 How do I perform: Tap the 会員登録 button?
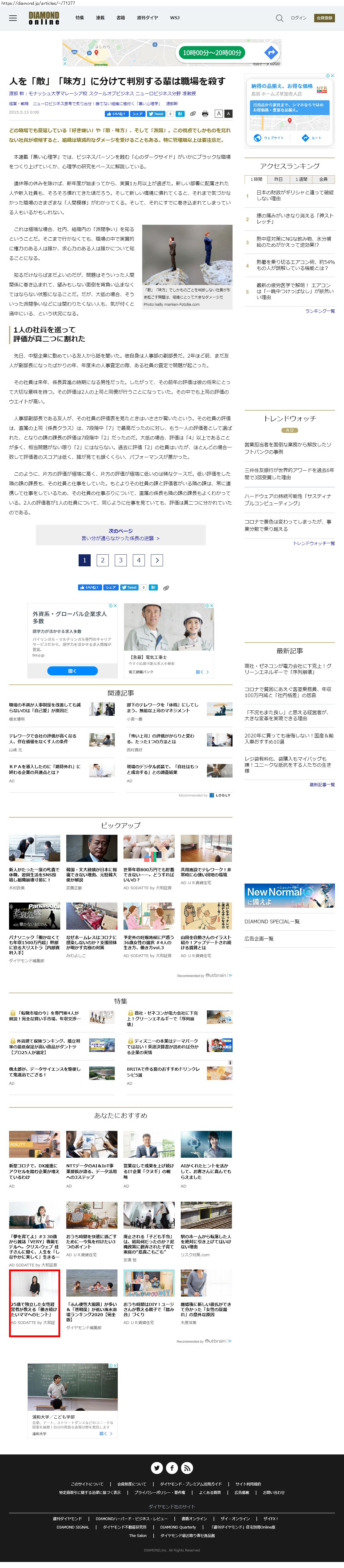324,18
